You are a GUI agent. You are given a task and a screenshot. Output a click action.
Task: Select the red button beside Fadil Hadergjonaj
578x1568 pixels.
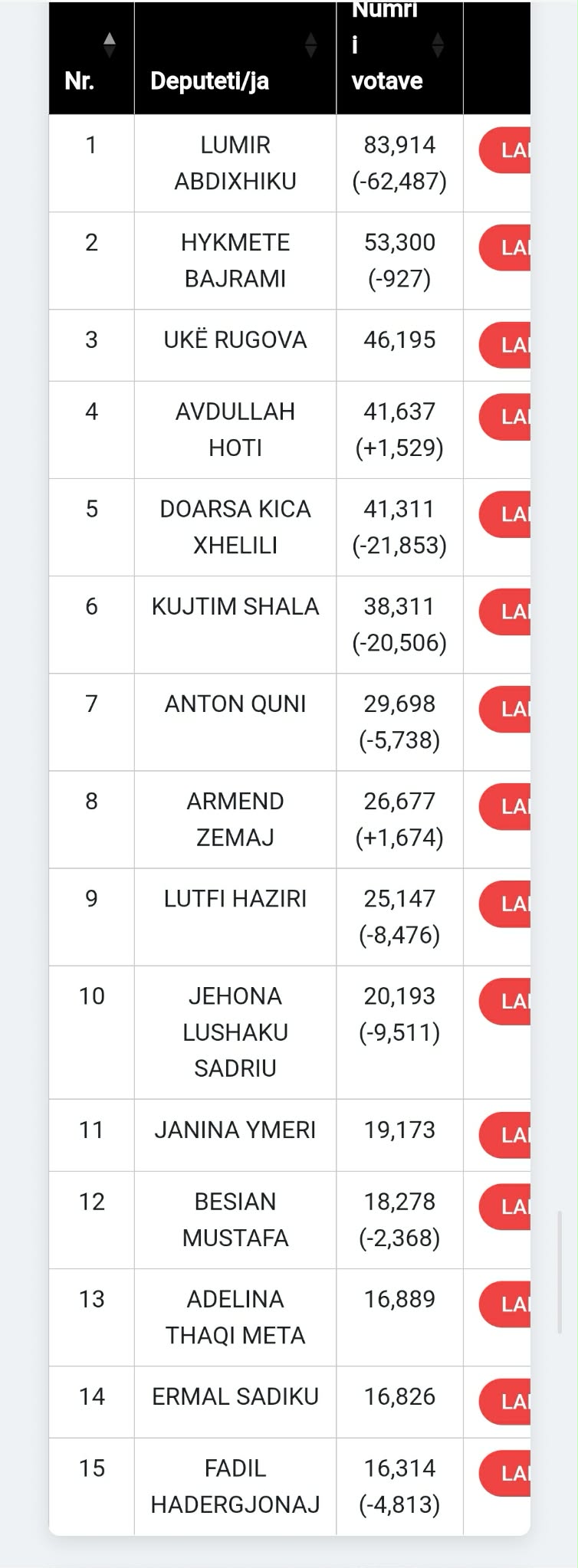point(506,1475)
